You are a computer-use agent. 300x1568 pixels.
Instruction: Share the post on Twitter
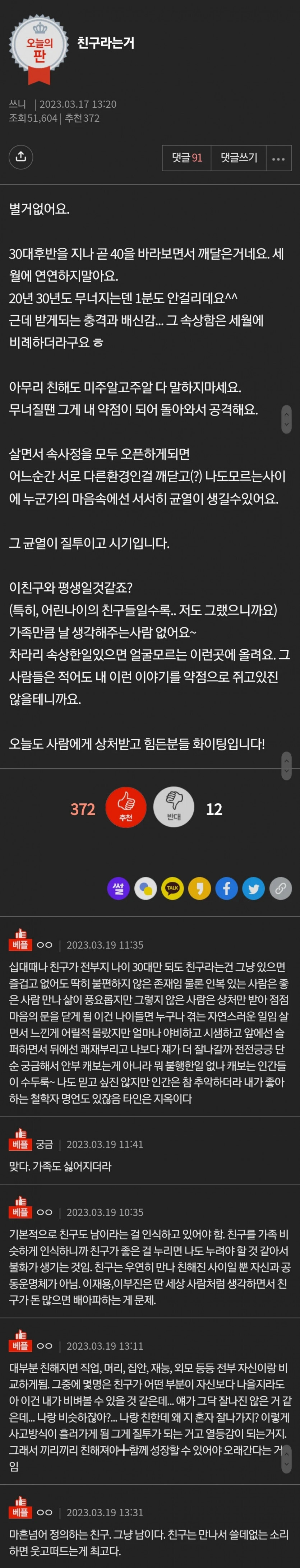[x=253, y=889]
